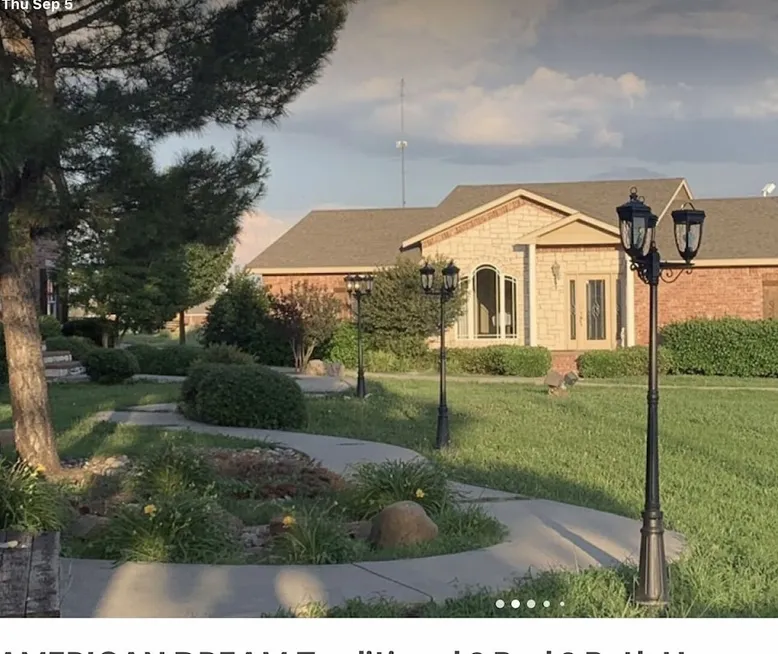Tap the photo carousel page indicator dots

(x=530, y=604)
